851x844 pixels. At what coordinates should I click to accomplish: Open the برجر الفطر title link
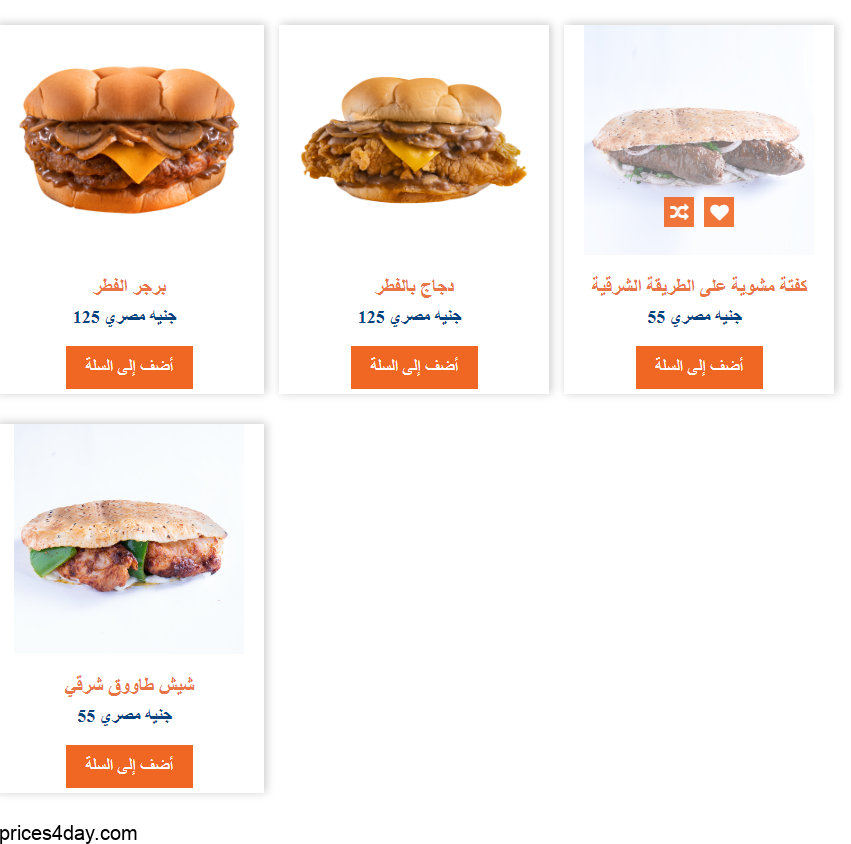click(129, 287)
